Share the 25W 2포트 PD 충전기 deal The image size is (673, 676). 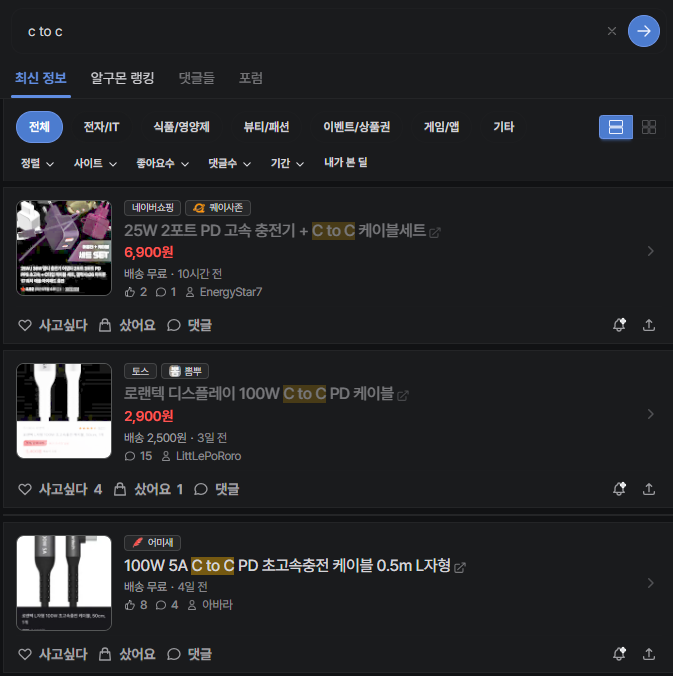click(649, 325)
